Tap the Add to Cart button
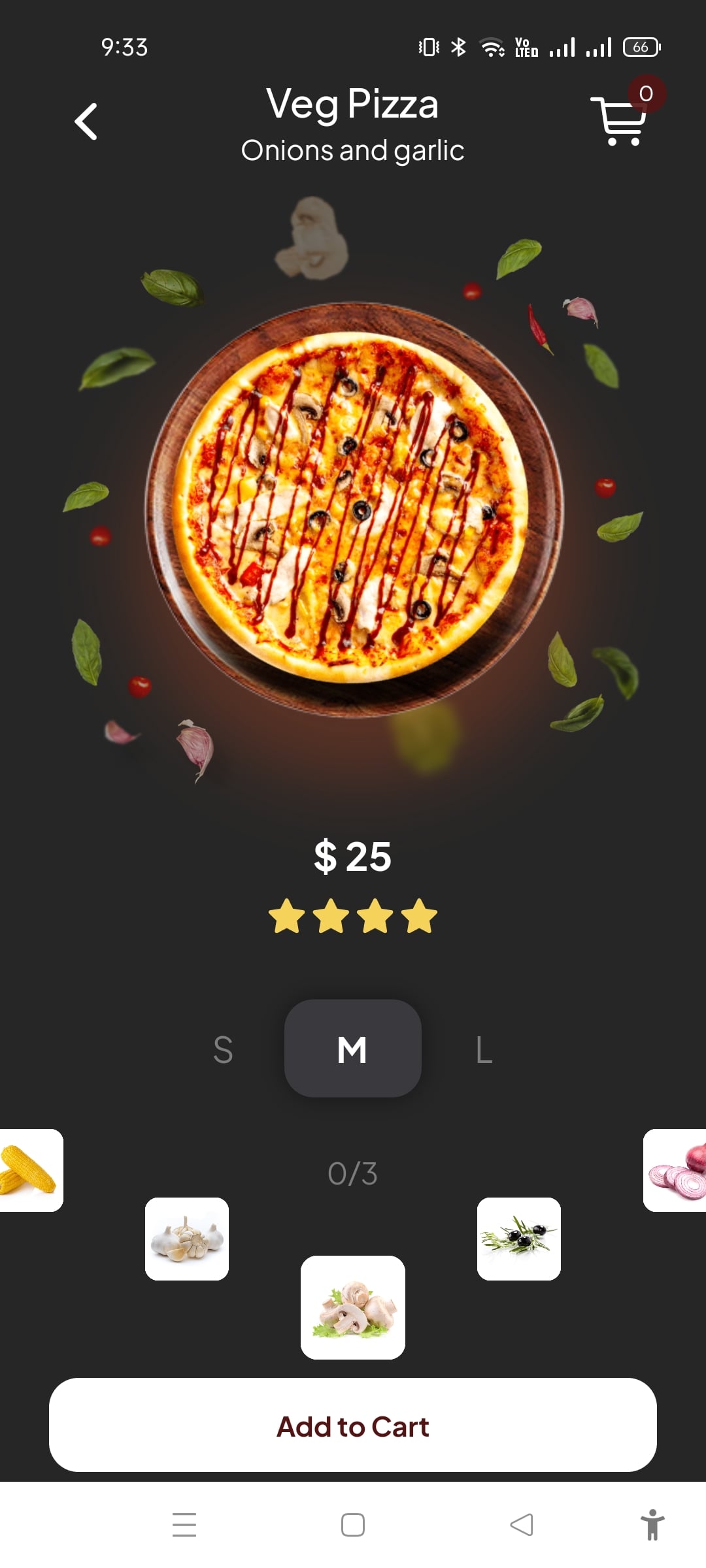The width and height of the screenshot is (706, 1568). (x=353, y=1426)
